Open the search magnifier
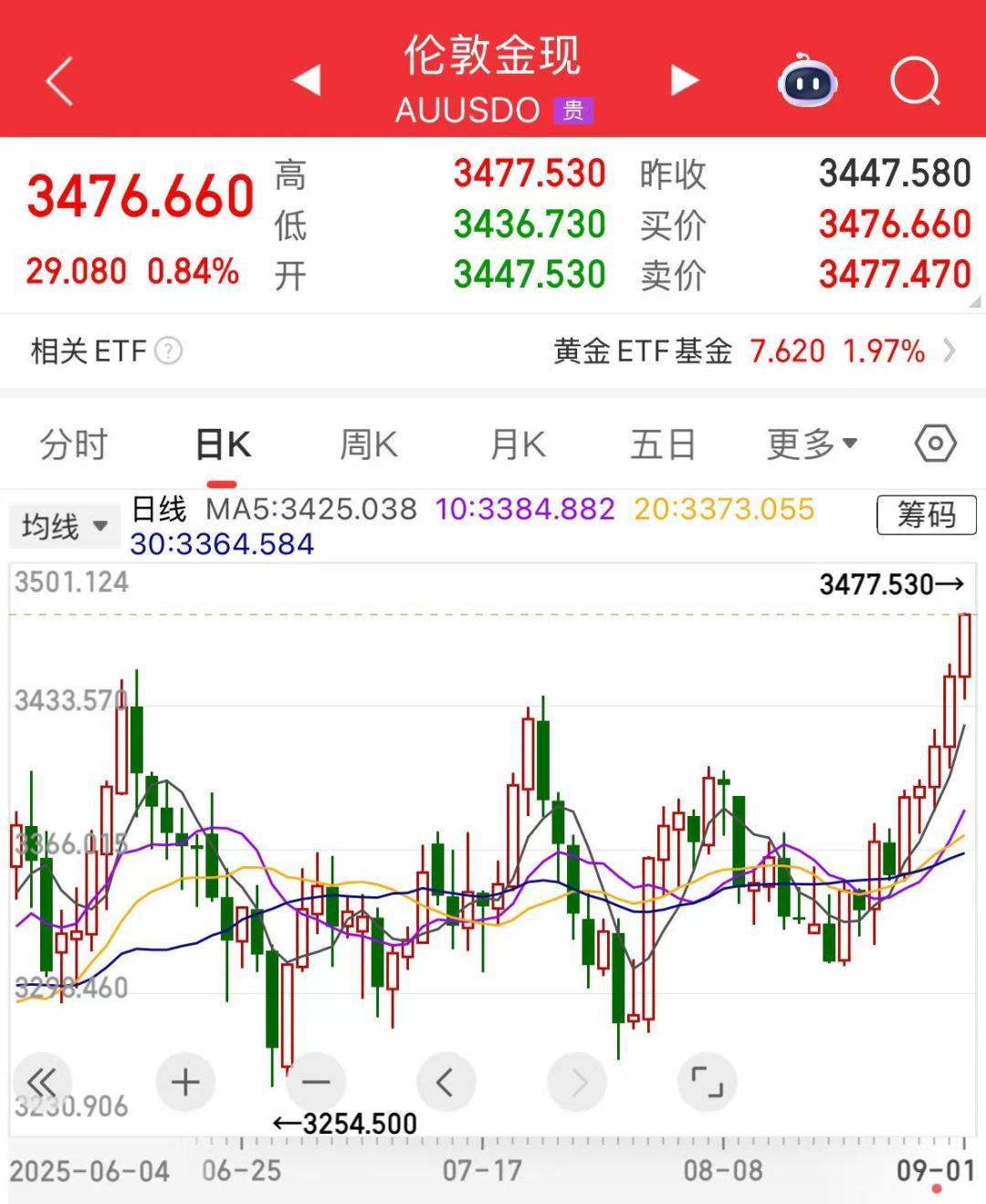 click(x=915, y=82)
